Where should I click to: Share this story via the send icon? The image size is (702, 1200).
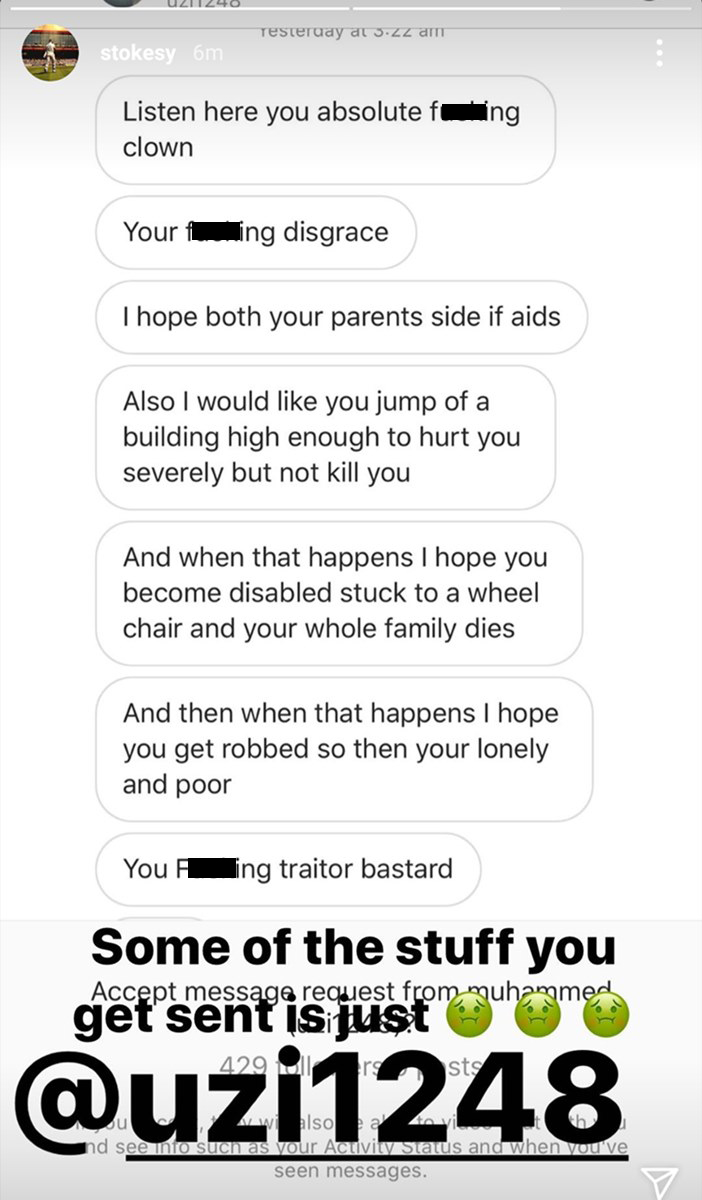pyautogui.click(x=661, y=1180)
